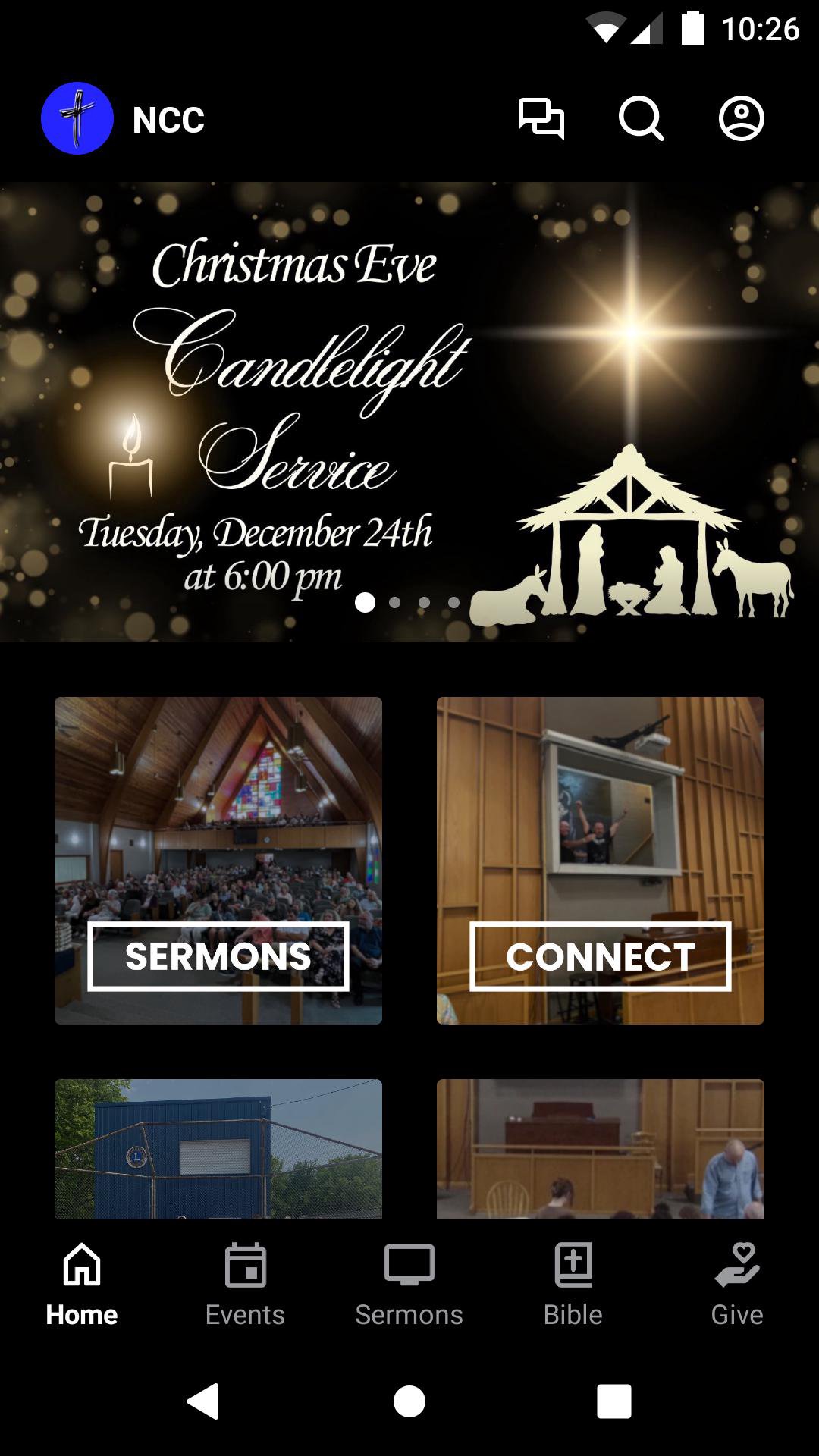Tap the system back button

tap(203, 1401)
